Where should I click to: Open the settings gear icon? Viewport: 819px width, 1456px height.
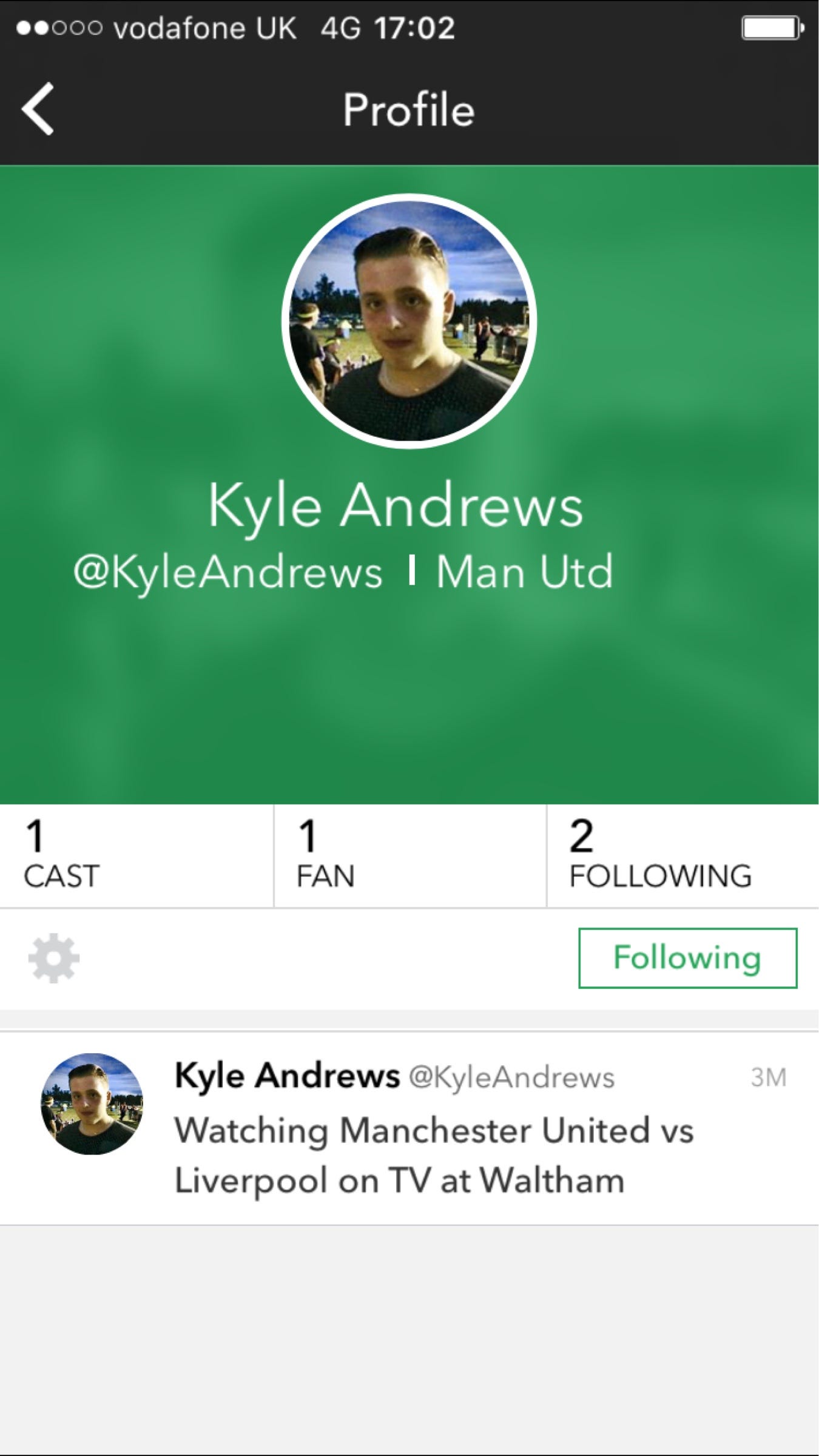point(53,958)
